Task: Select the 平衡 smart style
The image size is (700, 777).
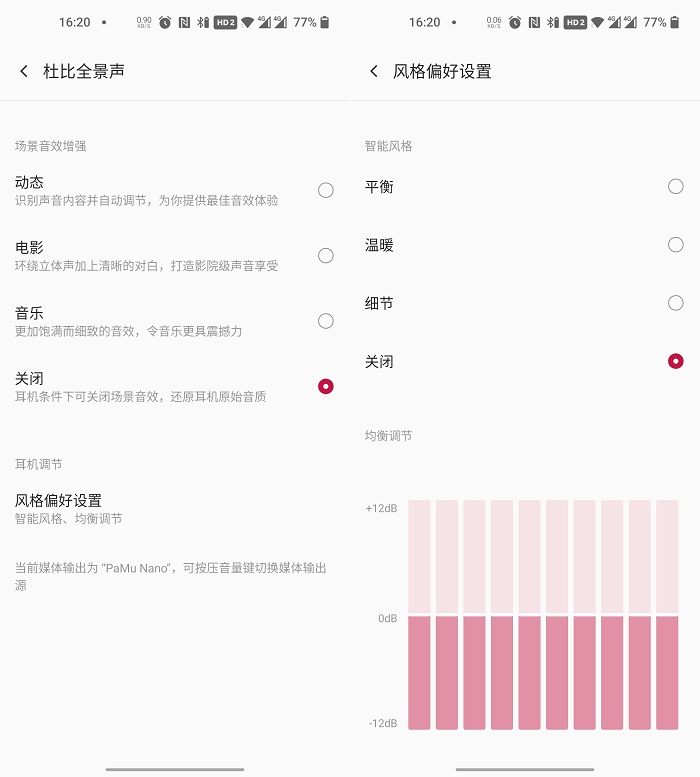Action: (x=675, y=186)
